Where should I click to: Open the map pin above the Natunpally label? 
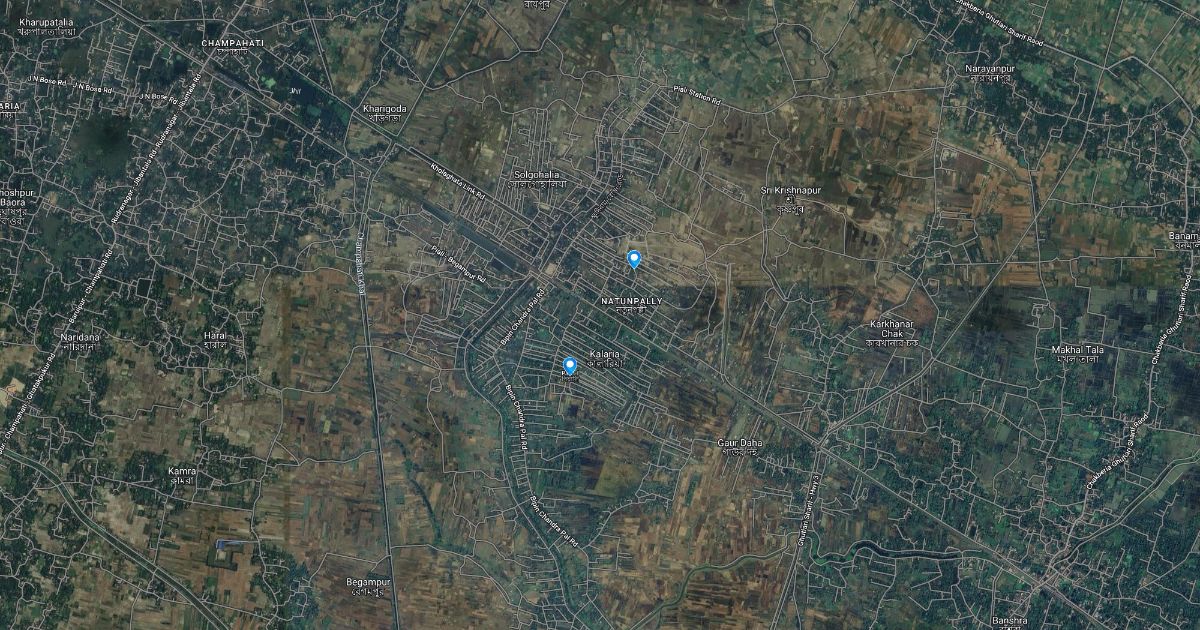pos(633,259)
